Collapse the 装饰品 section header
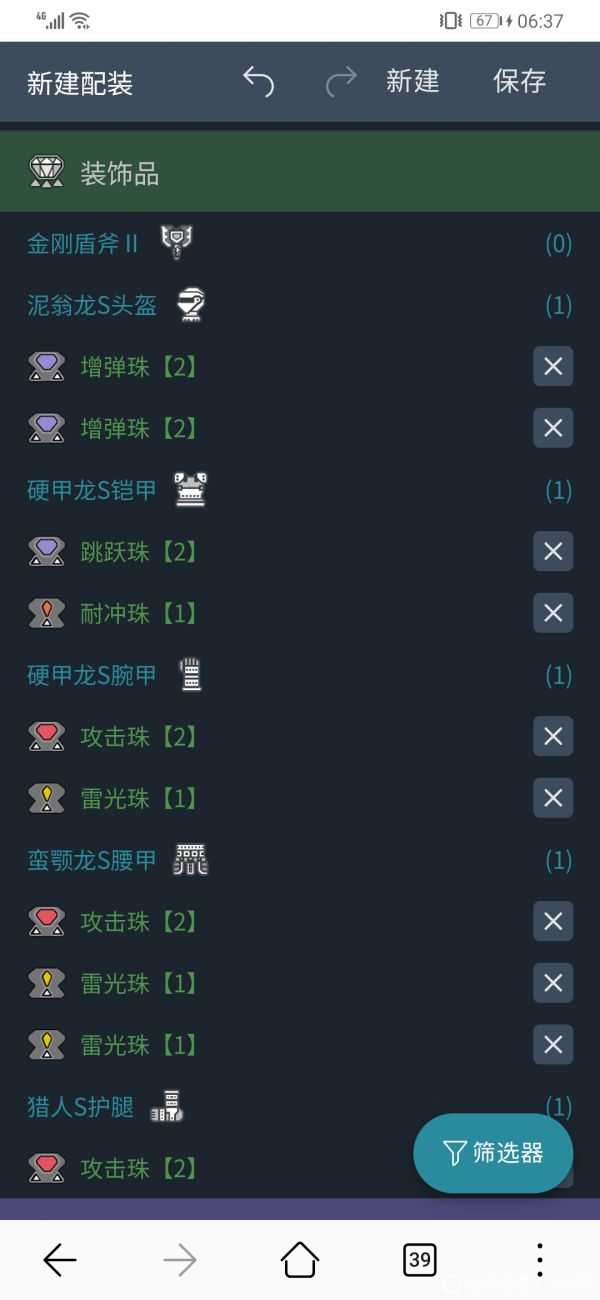 300,174
